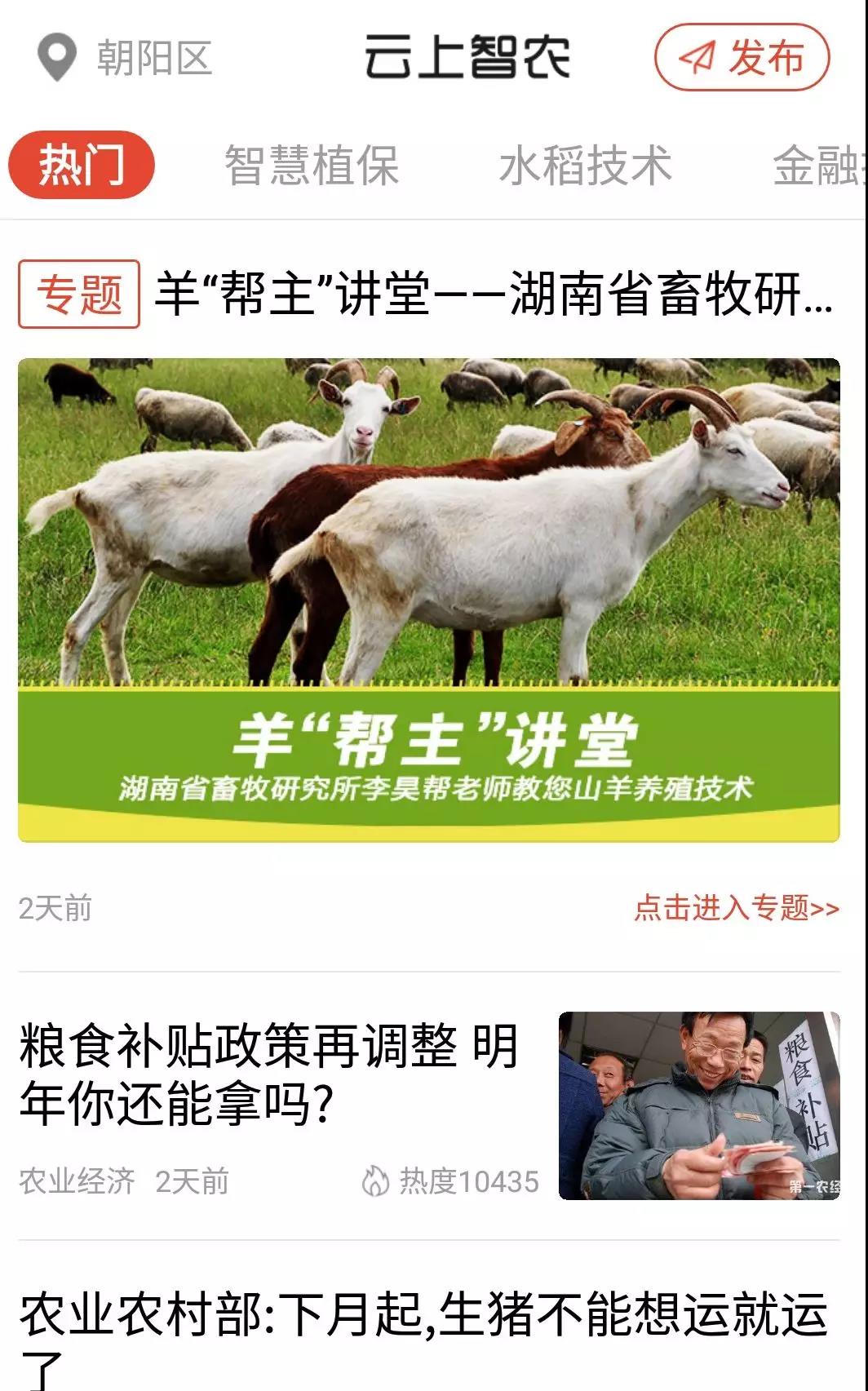Switch to the 智慧植保 tab
The height and width of the screenshot is (1391, 868).
(x=312, y=166)
